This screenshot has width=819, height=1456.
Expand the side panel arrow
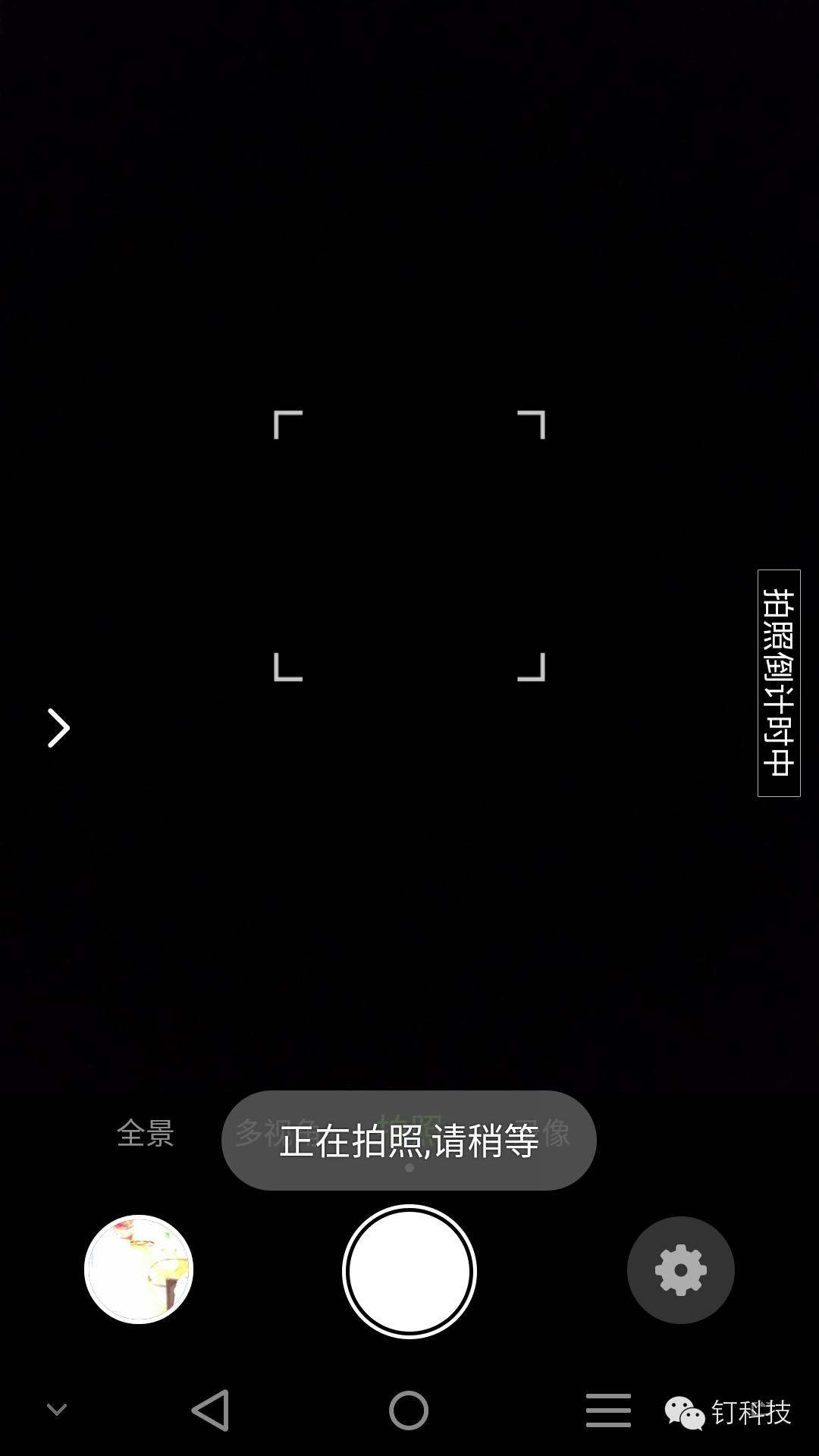point(58,728)
